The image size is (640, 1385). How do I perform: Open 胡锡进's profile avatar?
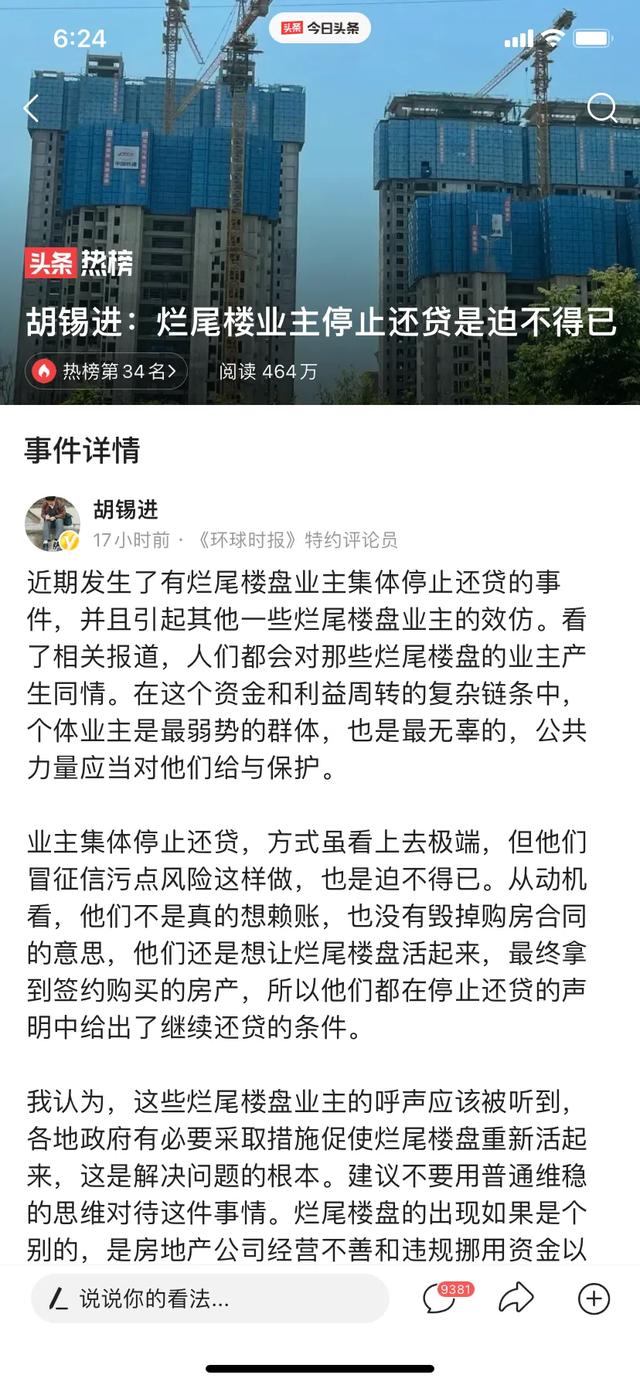52,523
